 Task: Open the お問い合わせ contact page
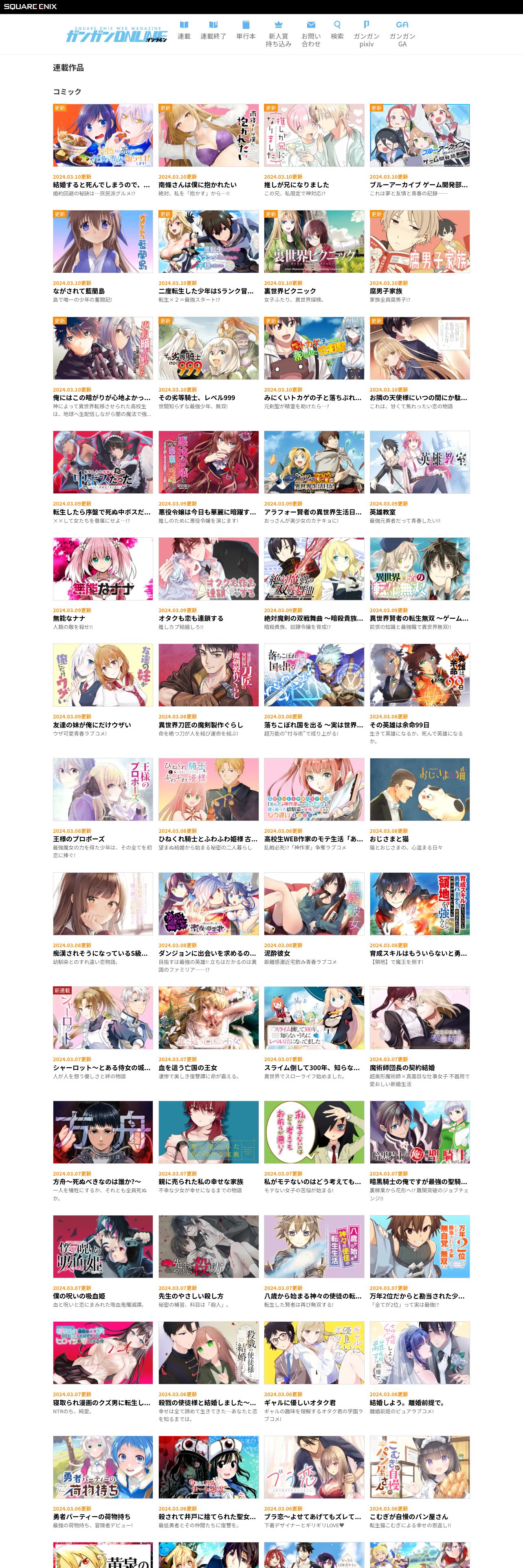[311, 34]
